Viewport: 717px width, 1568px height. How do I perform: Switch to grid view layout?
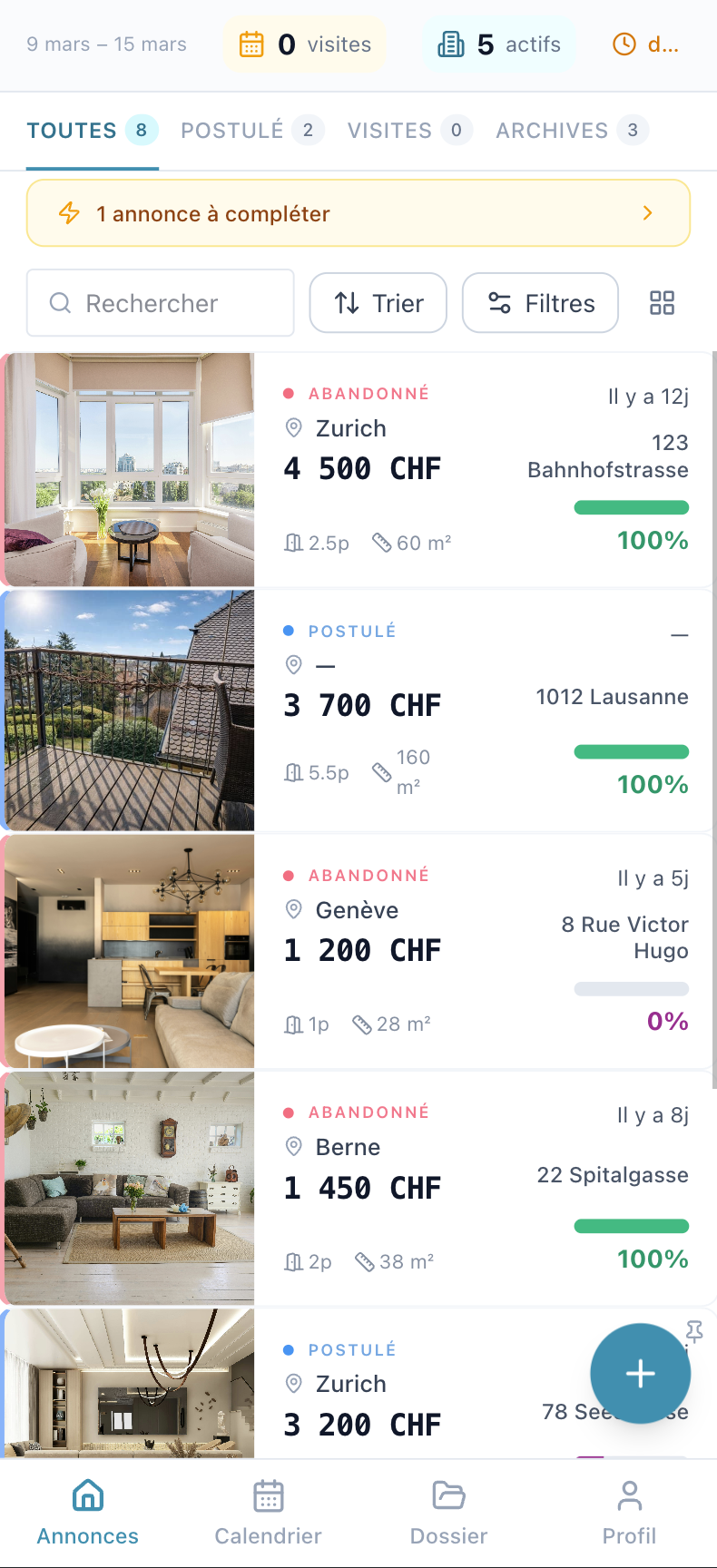coord(662,302)
